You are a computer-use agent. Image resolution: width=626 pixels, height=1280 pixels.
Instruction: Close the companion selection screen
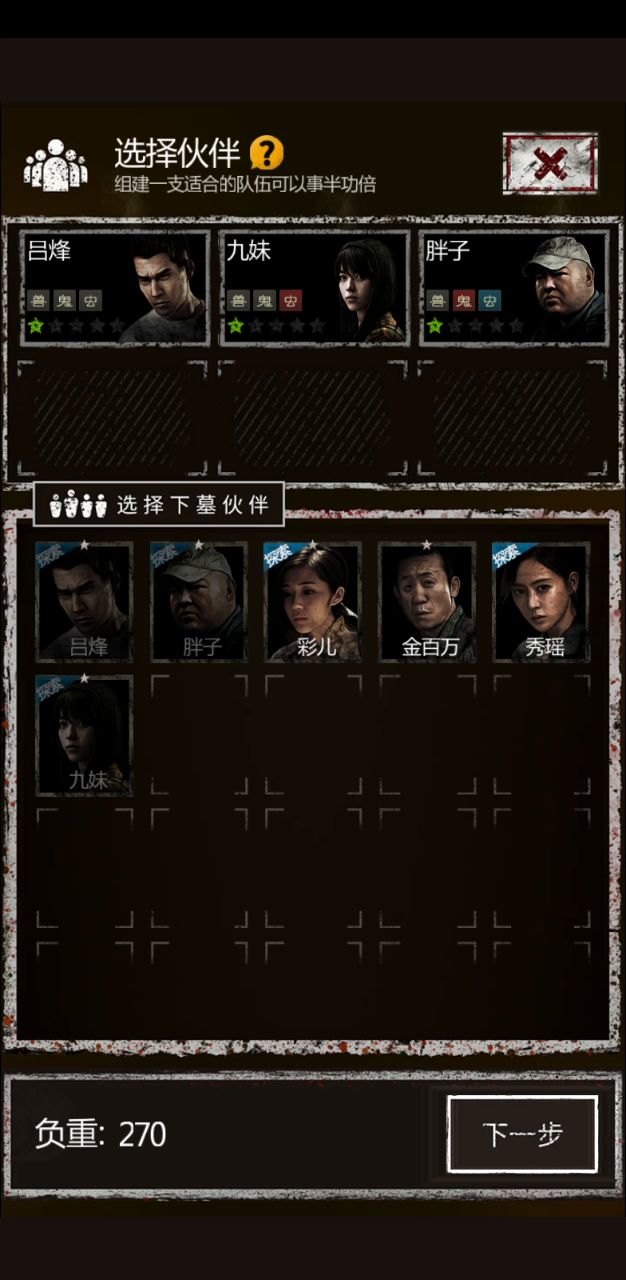tap(549, 163)
